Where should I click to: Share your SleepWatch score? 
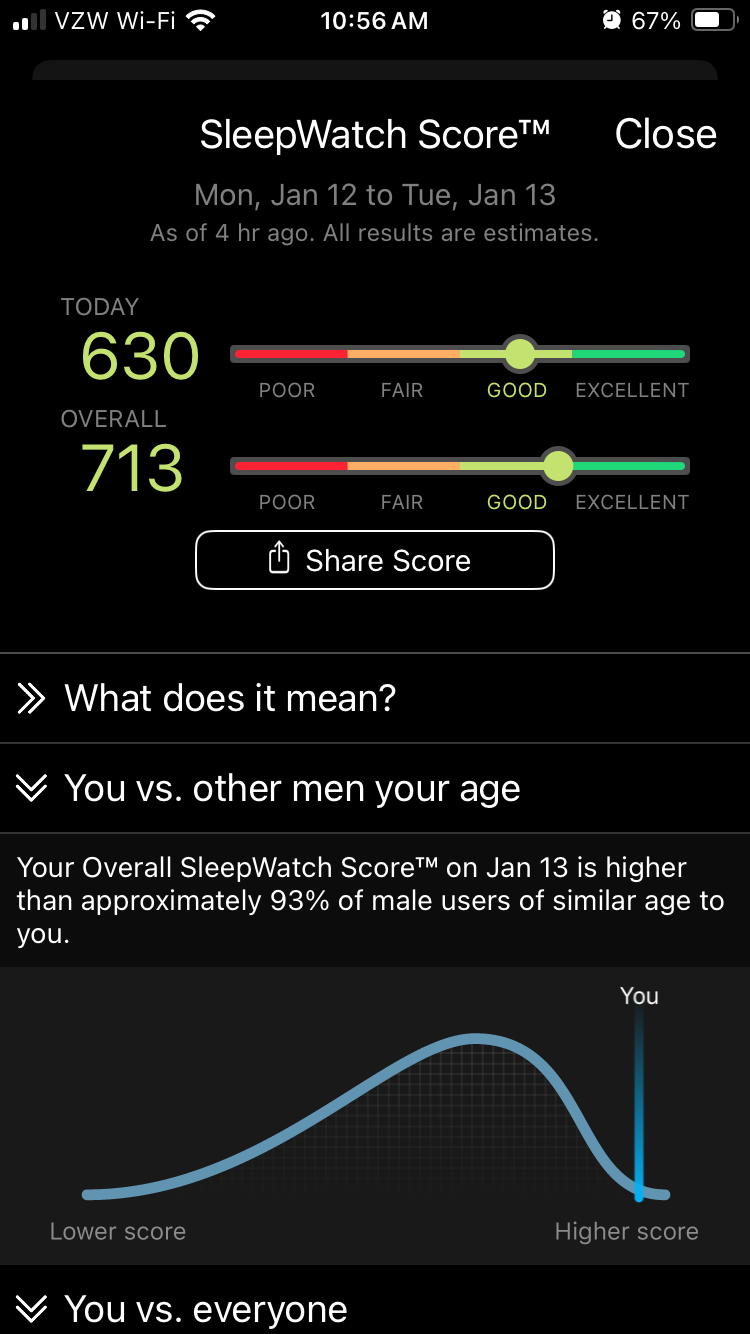pyautogui.click(x=374, y=560)
